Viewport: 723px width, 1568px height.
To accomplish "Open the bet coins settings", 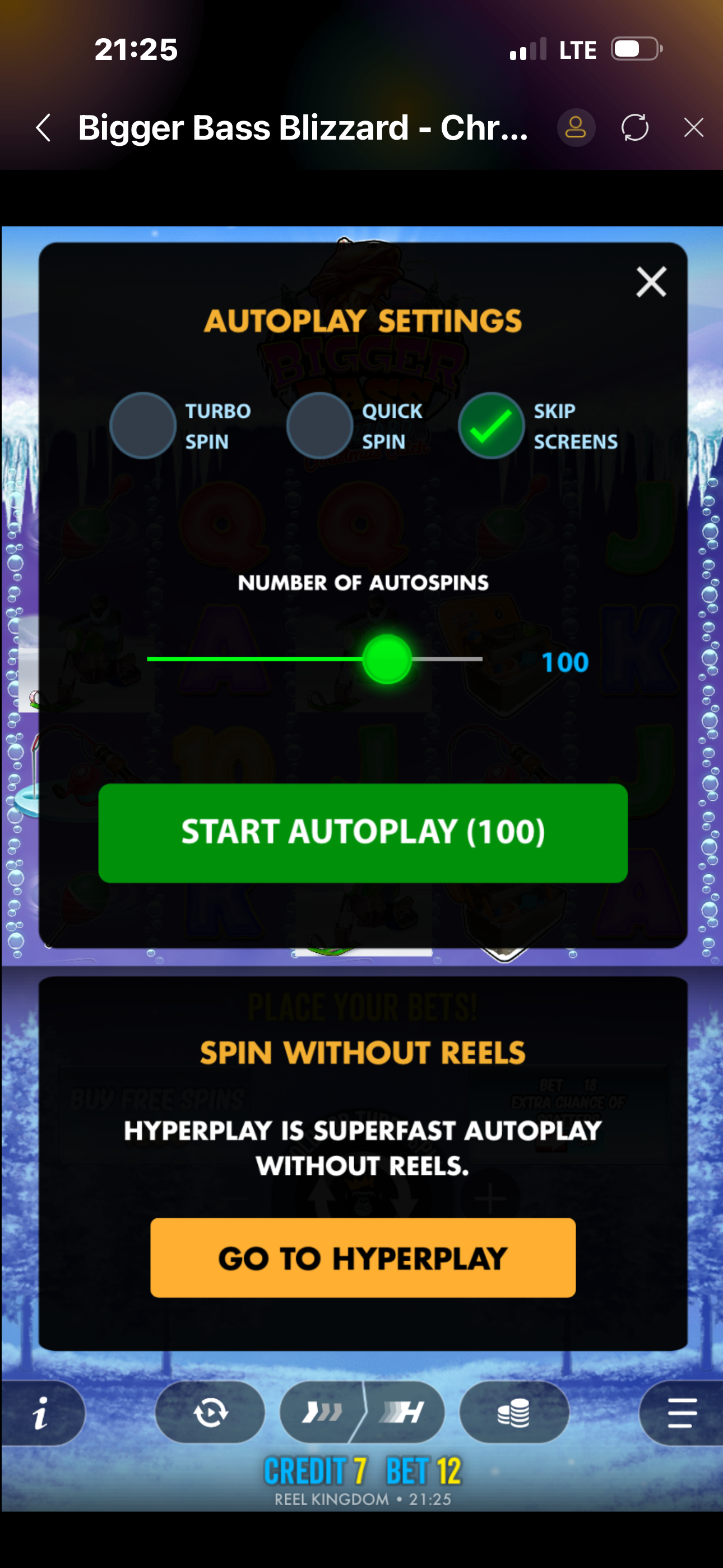I will [515, 1412].
